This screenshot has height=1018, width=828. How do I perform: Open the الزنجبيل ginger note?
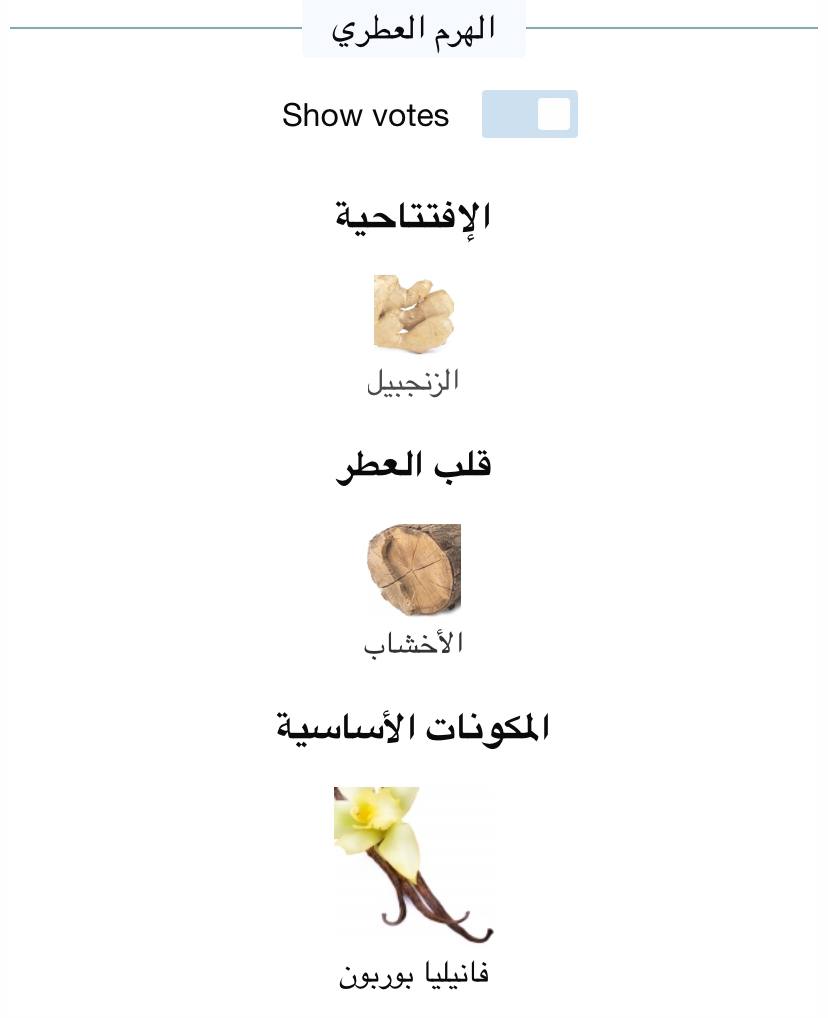click(413, 315)
